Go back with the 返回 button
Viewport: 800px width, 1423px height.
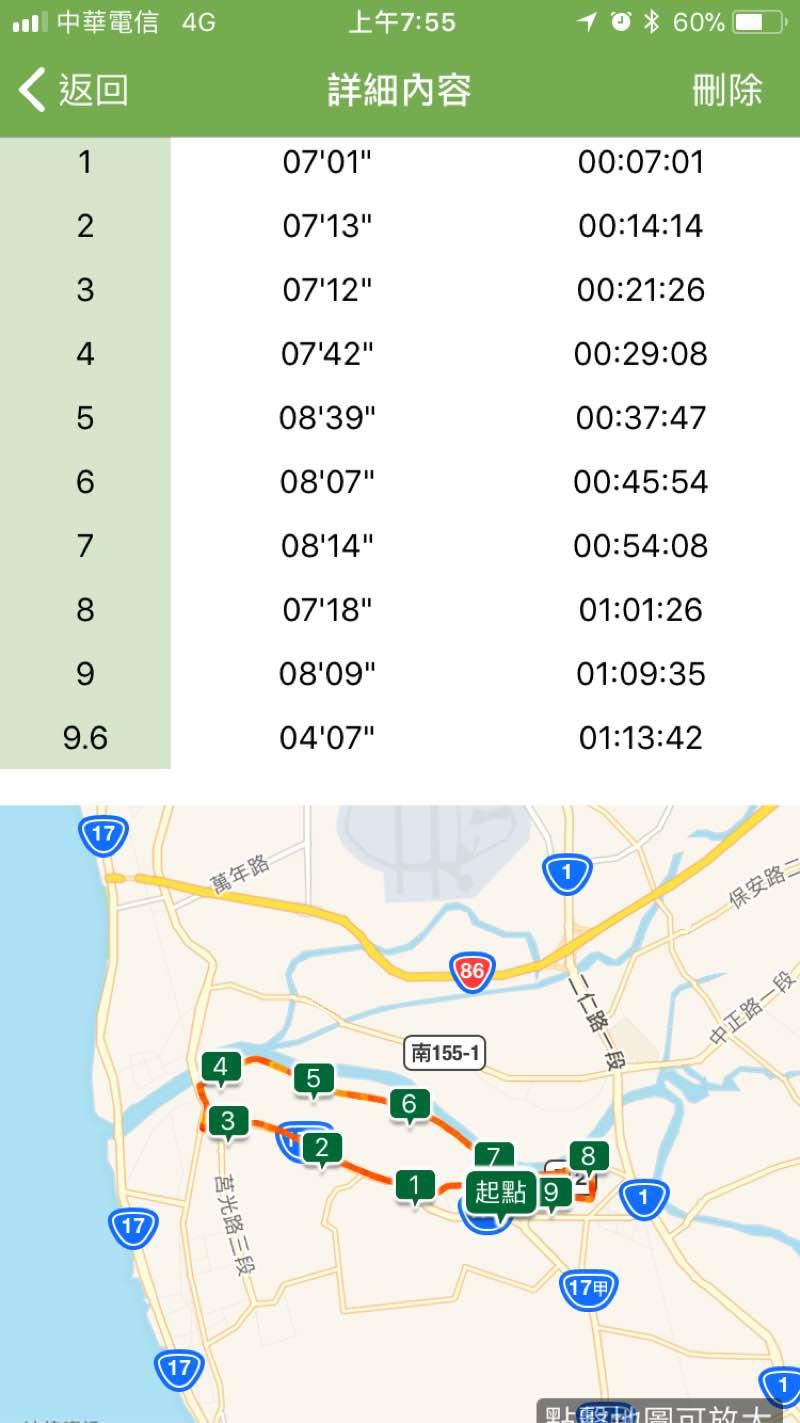[x=74, y=90]
